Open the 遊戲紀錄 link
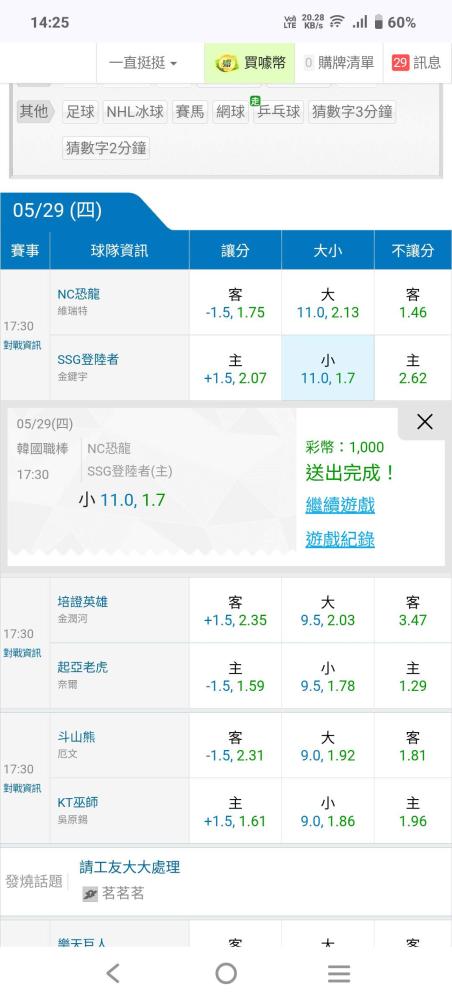The image size is (452, 1000). [x=340, y=540]
